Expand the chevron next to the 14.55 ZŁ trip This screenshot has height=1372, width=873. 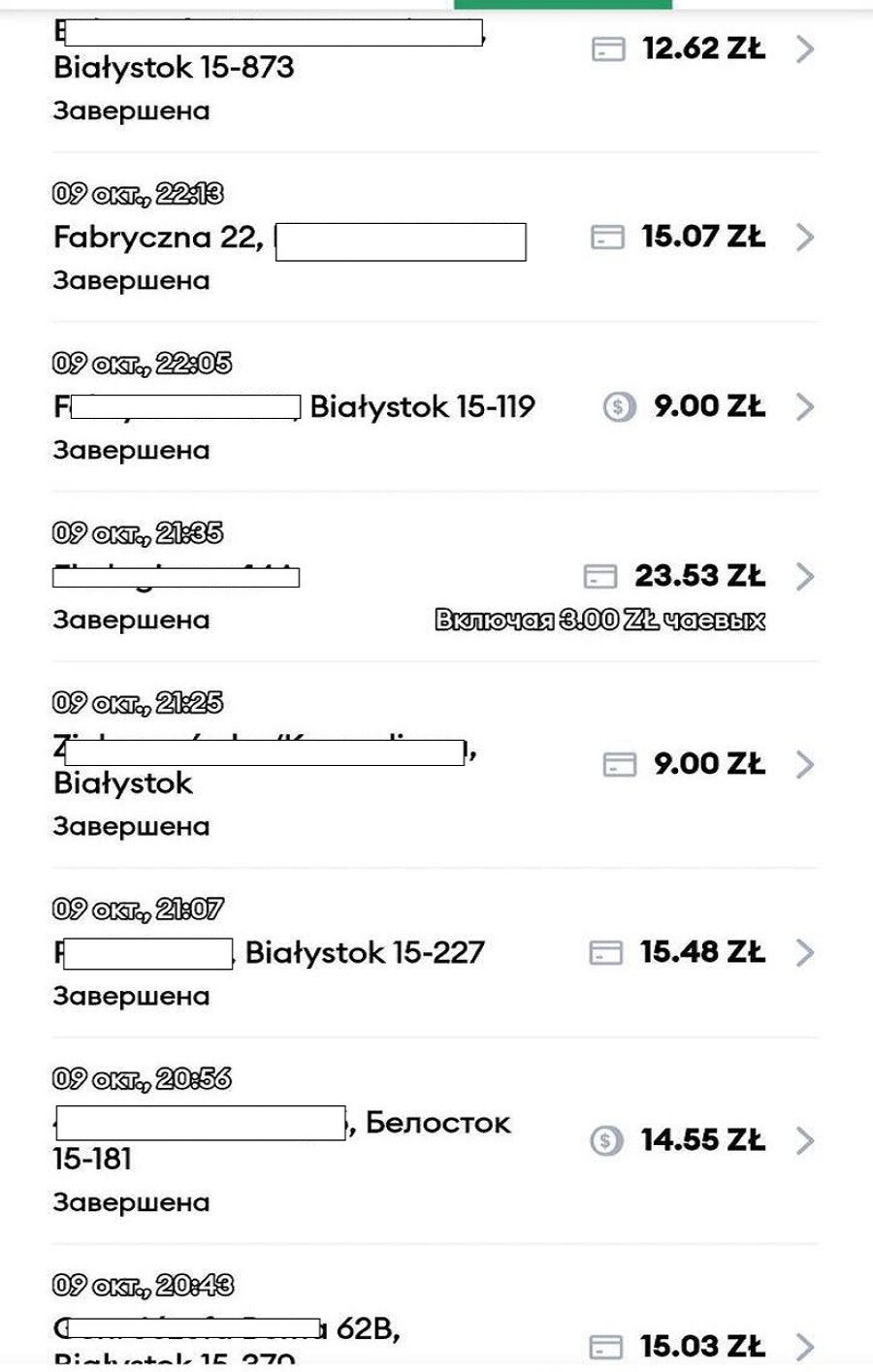(x=806, y=1141)
